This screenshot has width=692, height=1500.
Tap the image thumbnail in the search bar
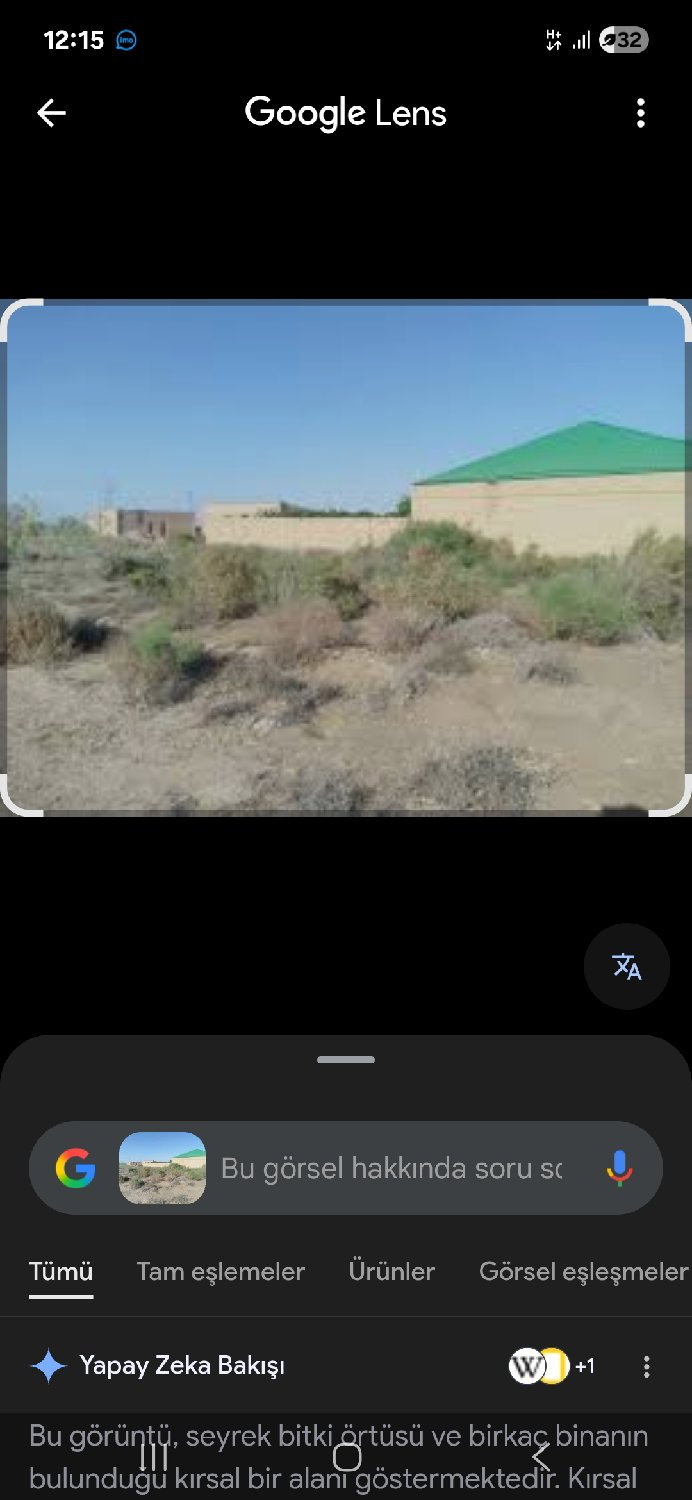pyautogui.click(x=162, y=1168)
